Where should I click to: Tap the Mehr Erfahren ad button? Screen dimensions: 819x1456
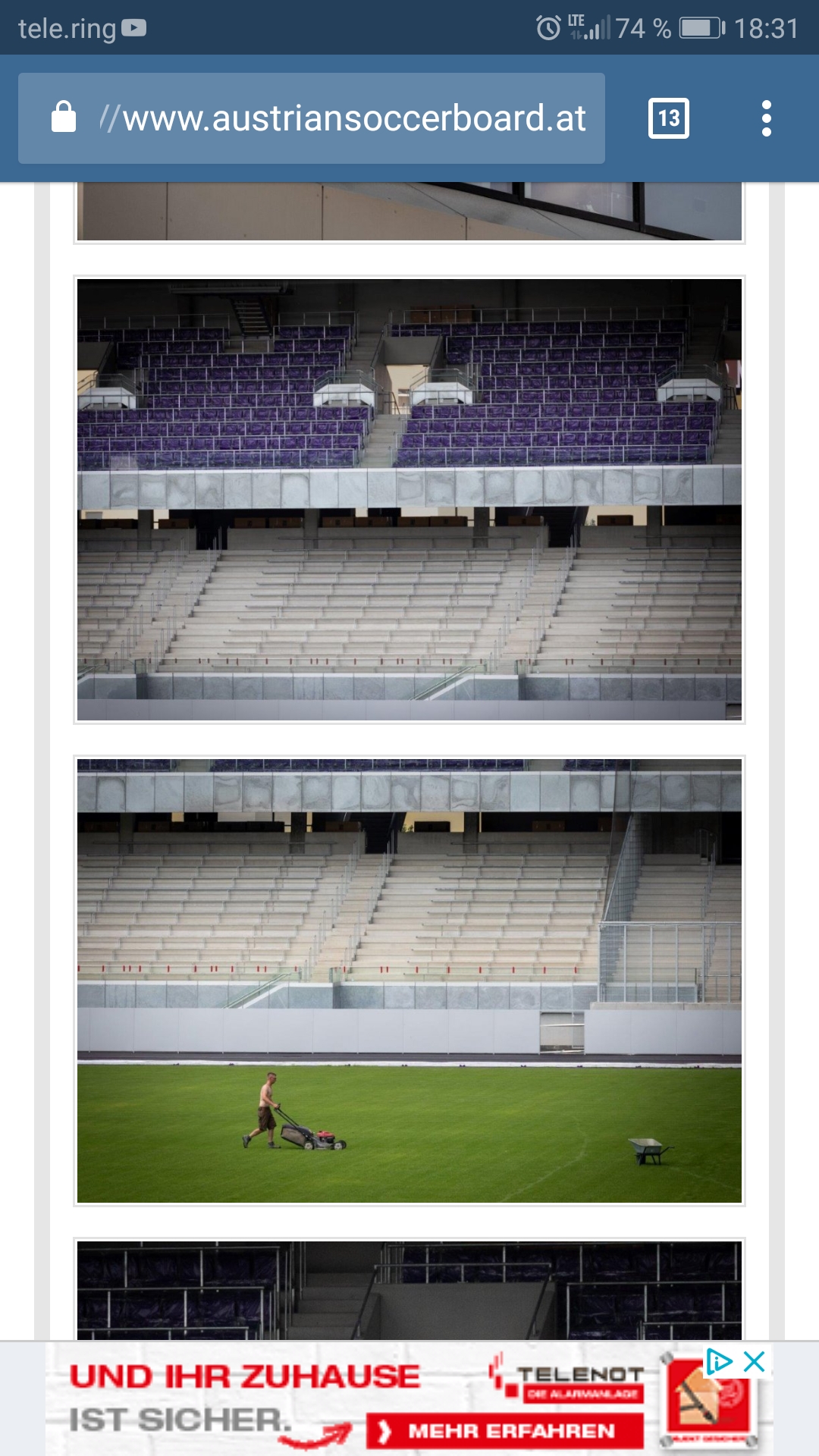click(505, 1431)
